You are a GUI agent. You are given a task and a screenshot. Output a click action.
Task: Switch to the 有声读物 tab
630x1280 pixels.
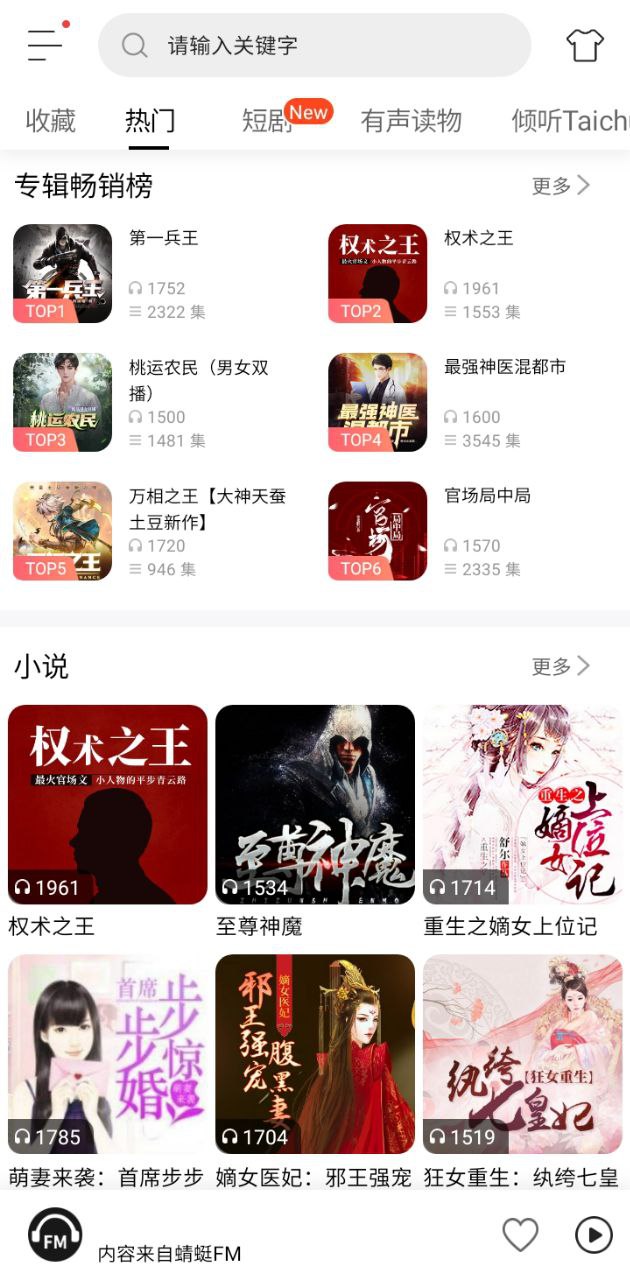(x=411, y=121)
